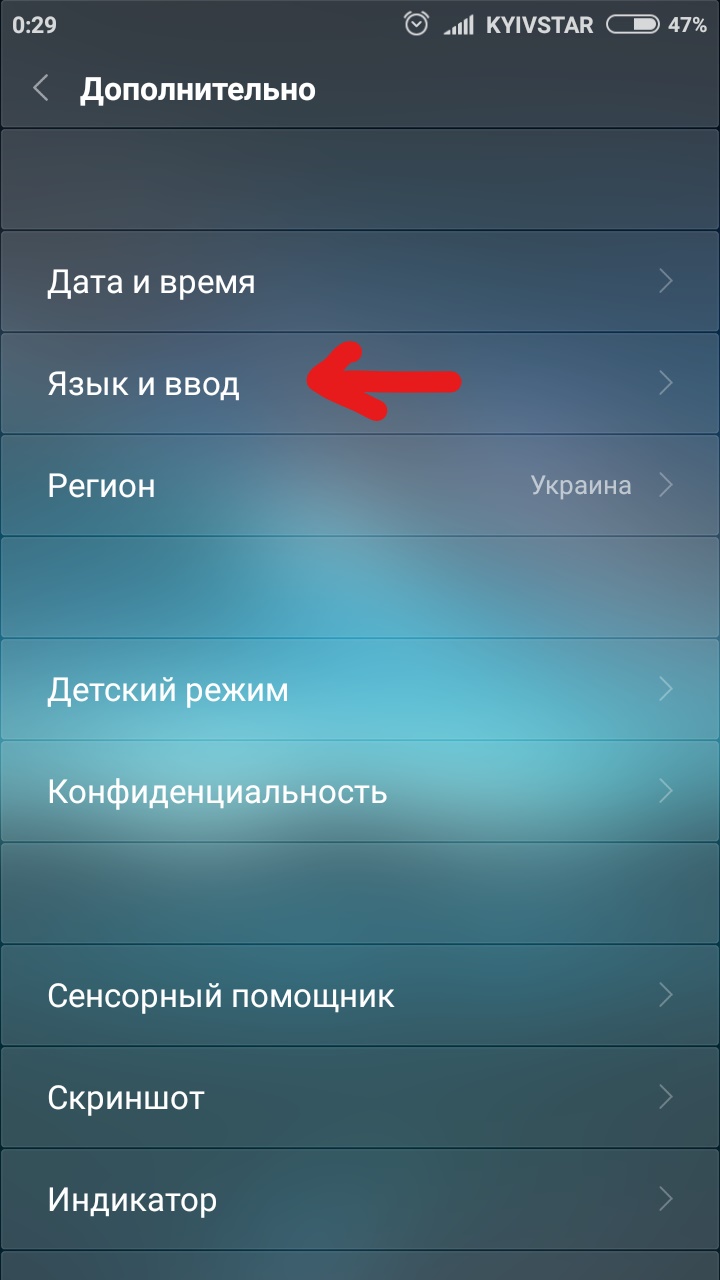The height and width of the screenshot is (1280, 720).
Task: Open Детский режим
Action: pos(360,690)
